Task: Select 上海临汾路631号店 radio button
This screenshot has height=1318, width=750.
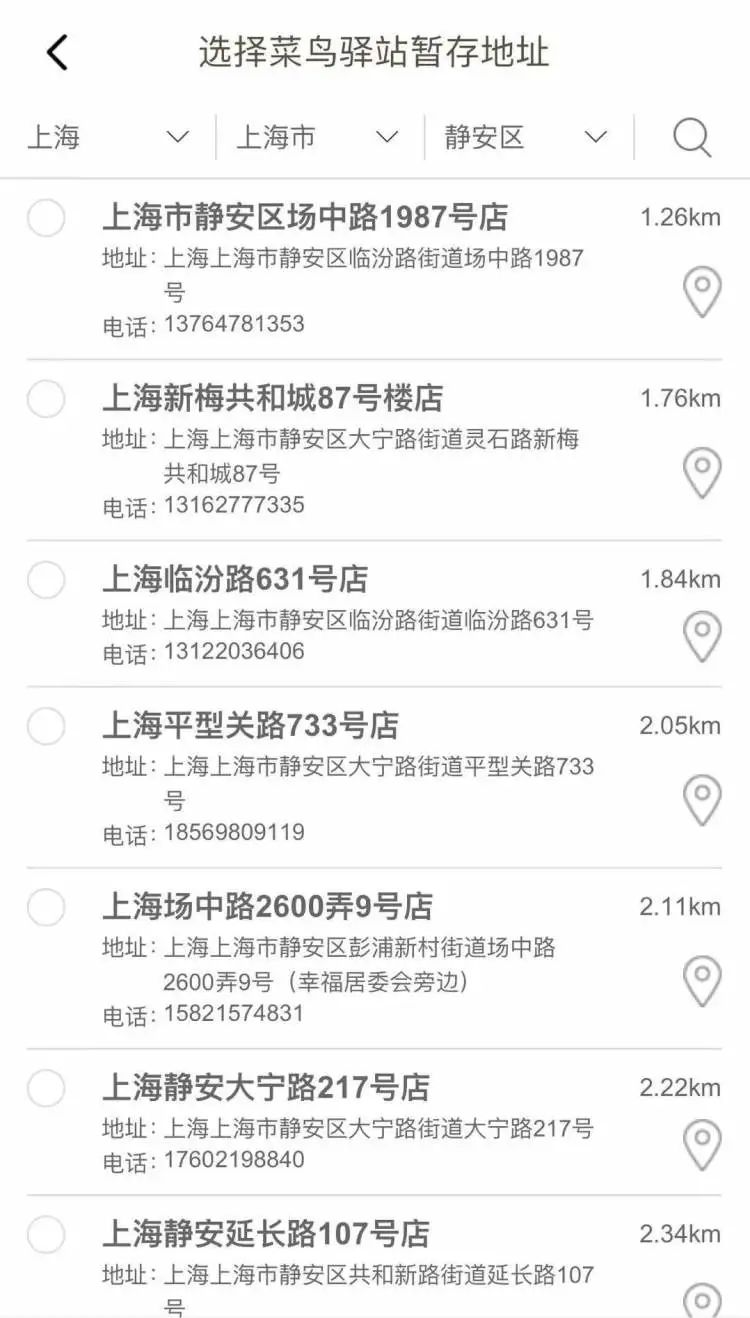Action: (46, 580)
